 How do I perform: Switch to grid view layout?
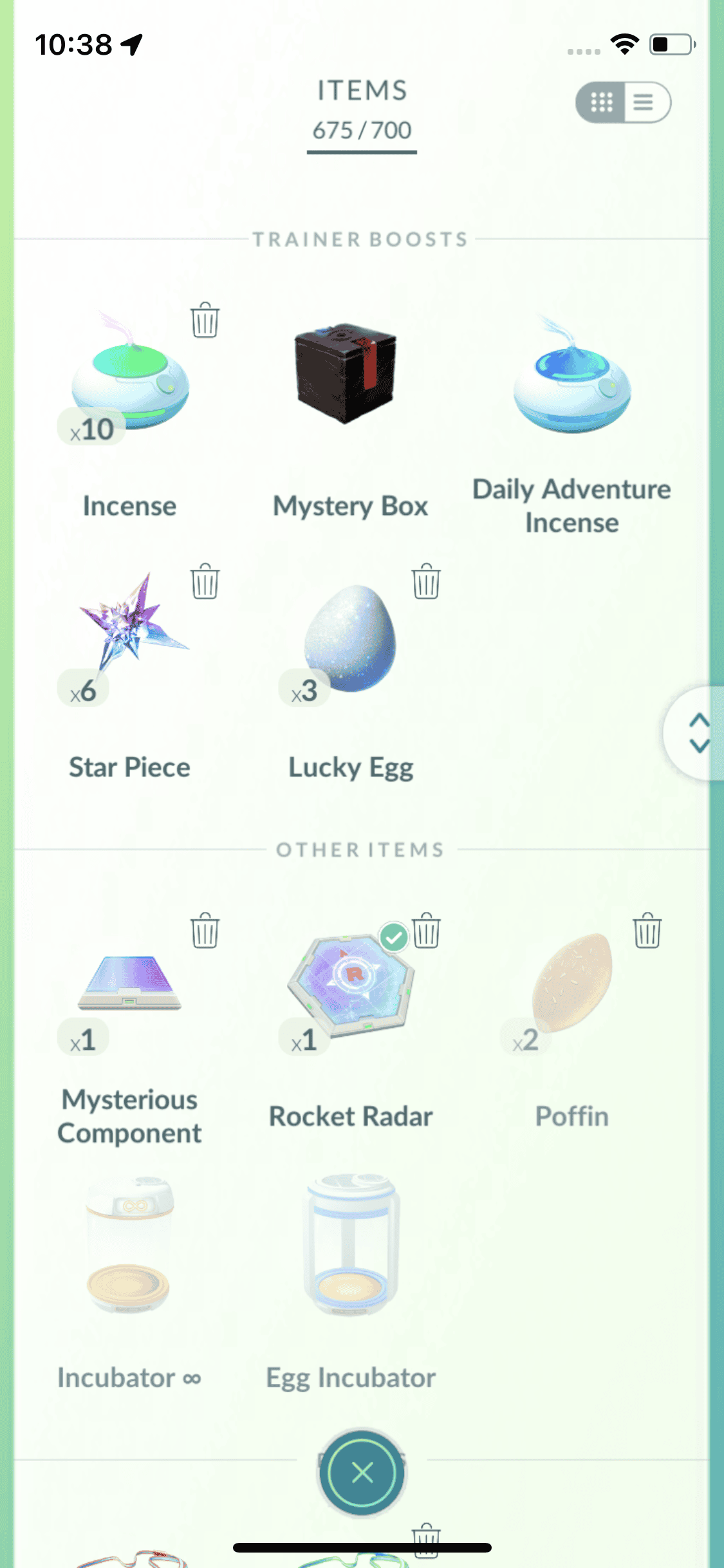[x=602, y=102]
